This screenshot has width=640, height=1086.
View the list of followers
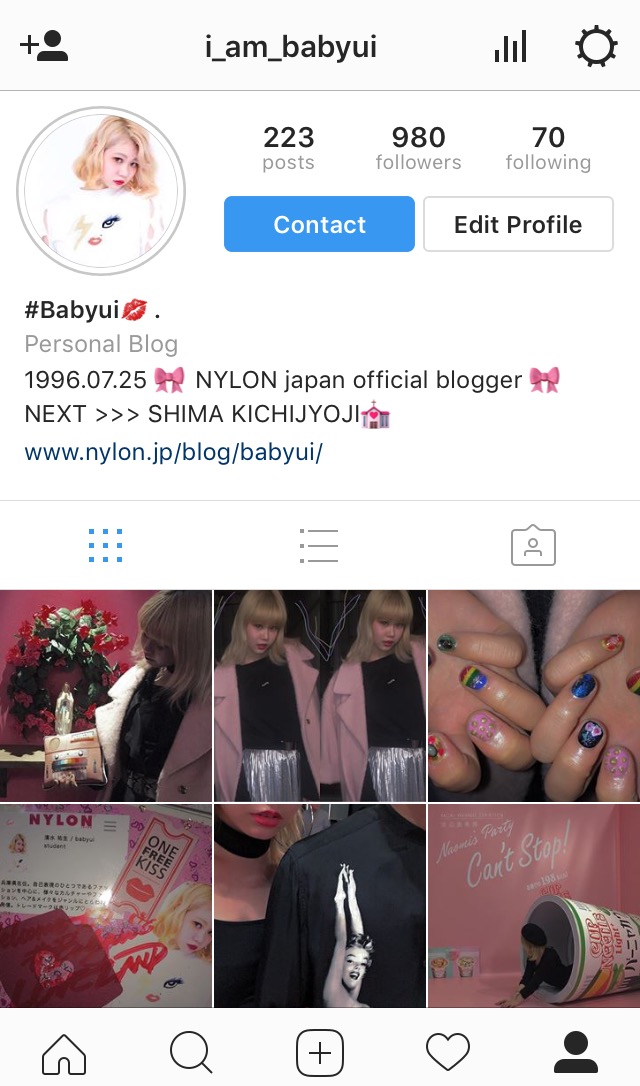pyautogui.click(x=418, y=147)
